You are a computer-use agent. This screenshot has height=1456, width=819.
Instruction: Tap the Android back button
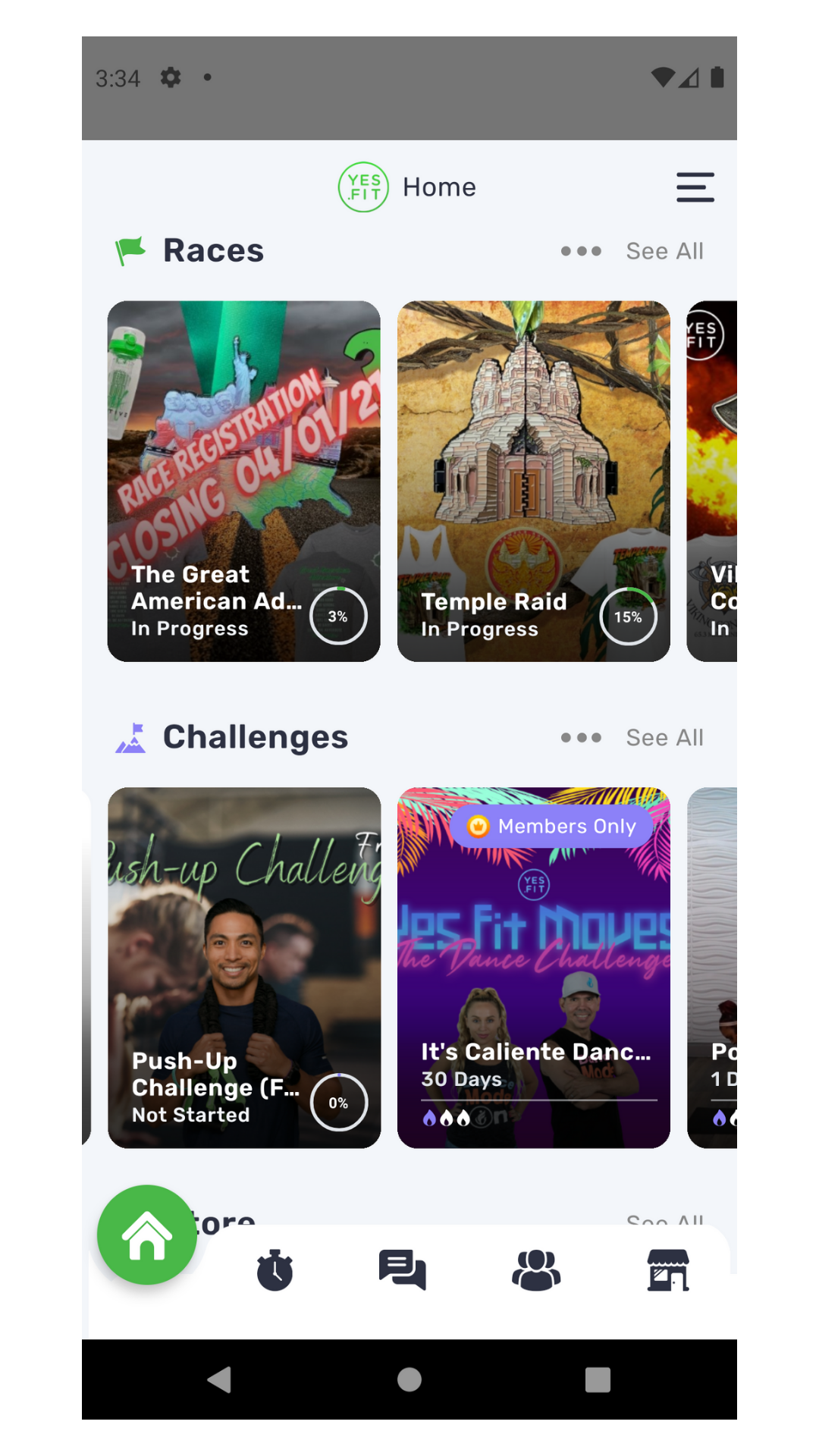[220, 1379]
